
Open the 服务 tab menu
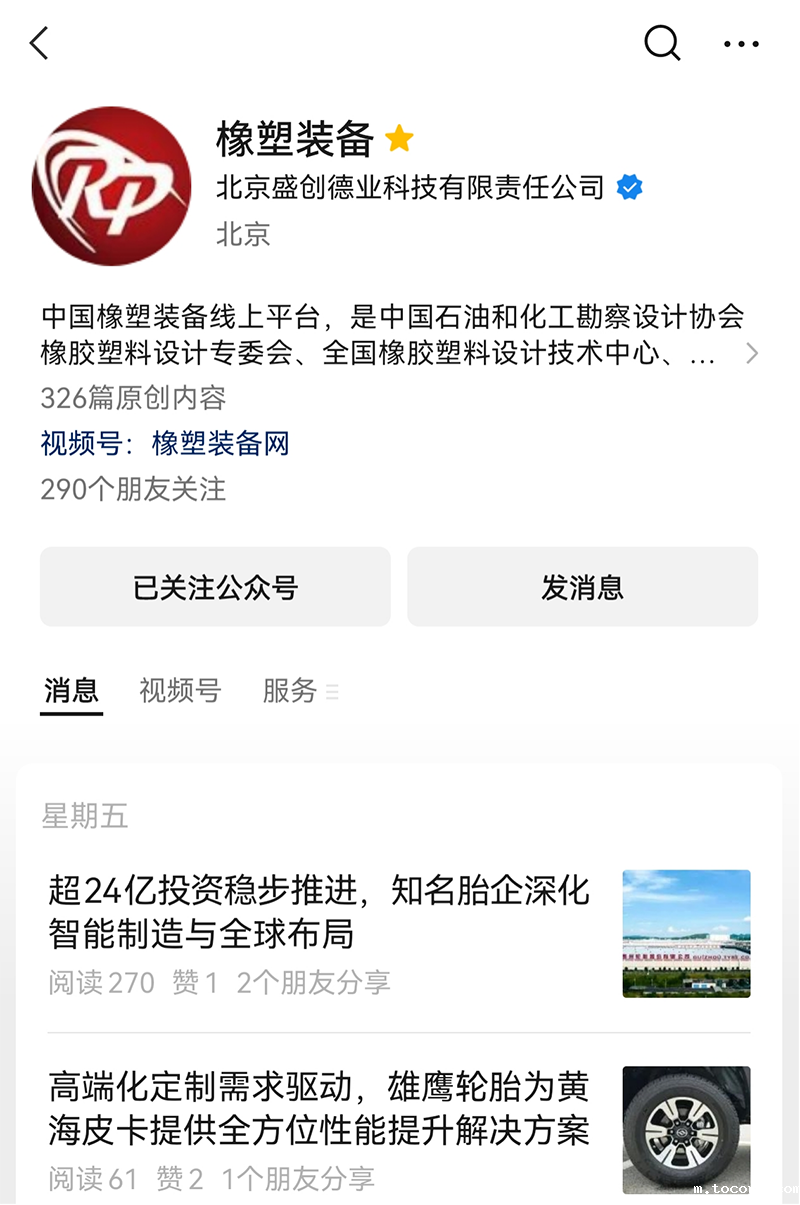pos(299,691)
